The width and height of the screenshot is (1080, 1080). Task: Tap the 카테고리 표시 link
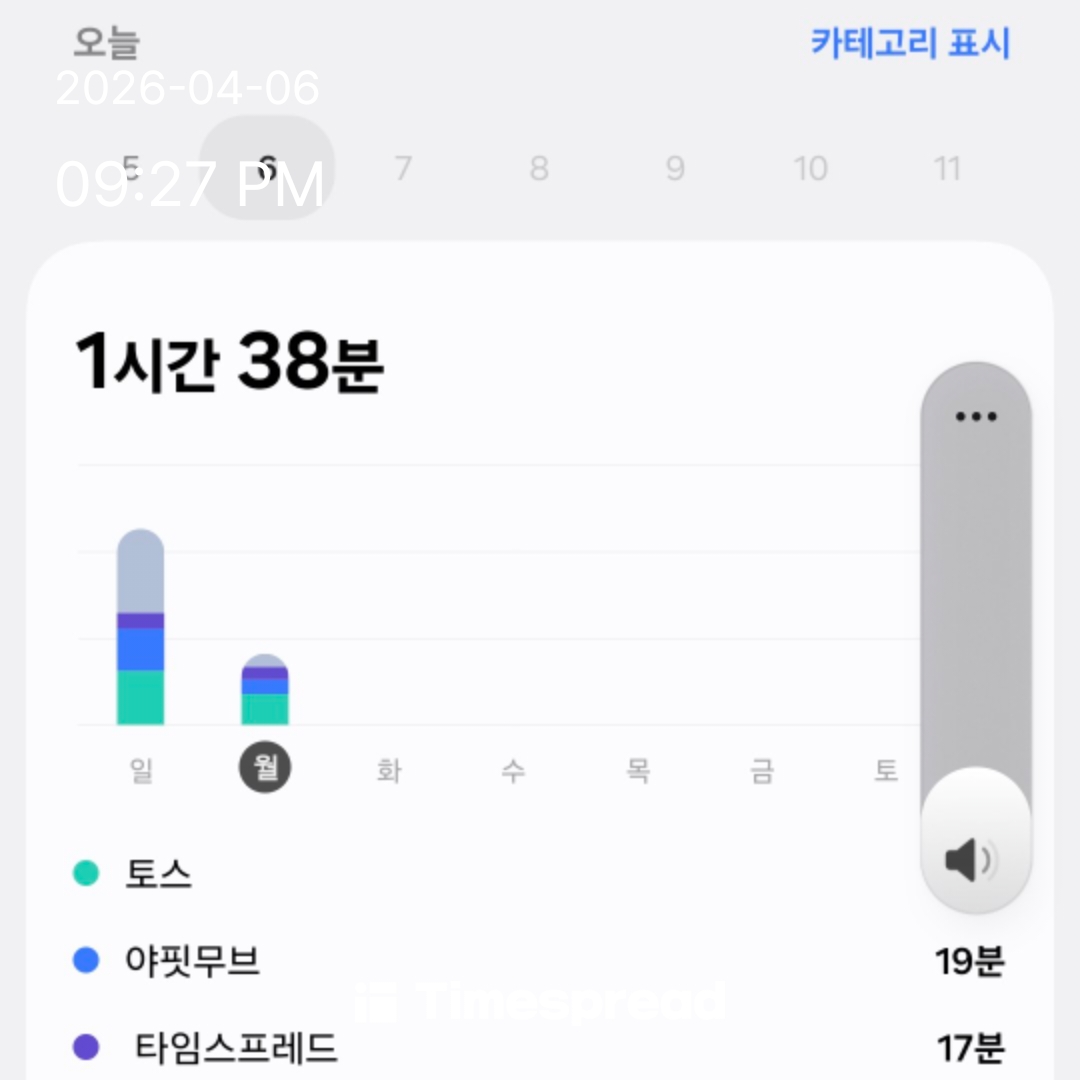point(910,44)
